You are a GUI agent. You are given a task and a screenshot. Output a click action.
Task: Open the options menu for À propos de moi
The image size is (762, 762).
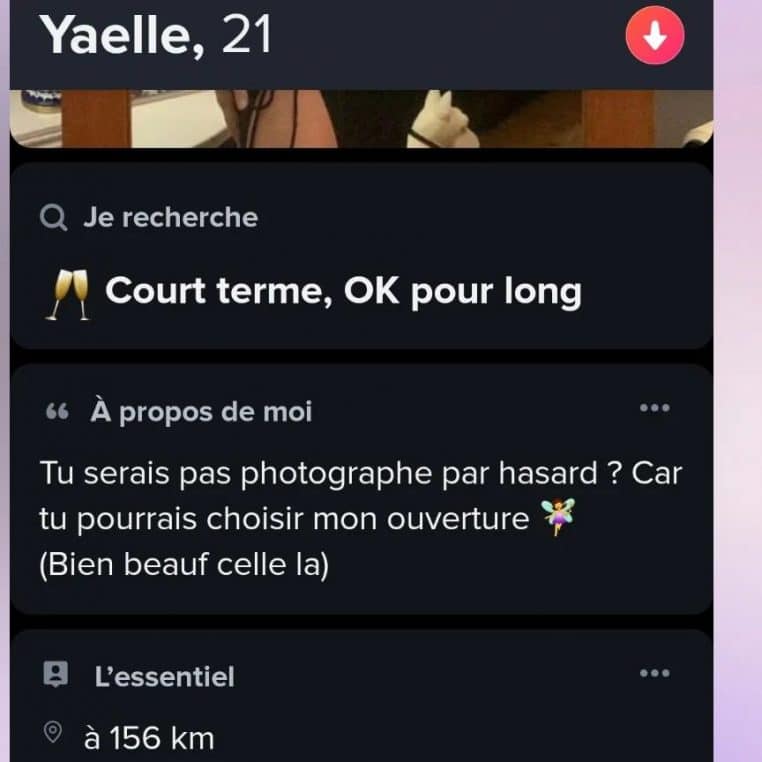tap(654, 408)
